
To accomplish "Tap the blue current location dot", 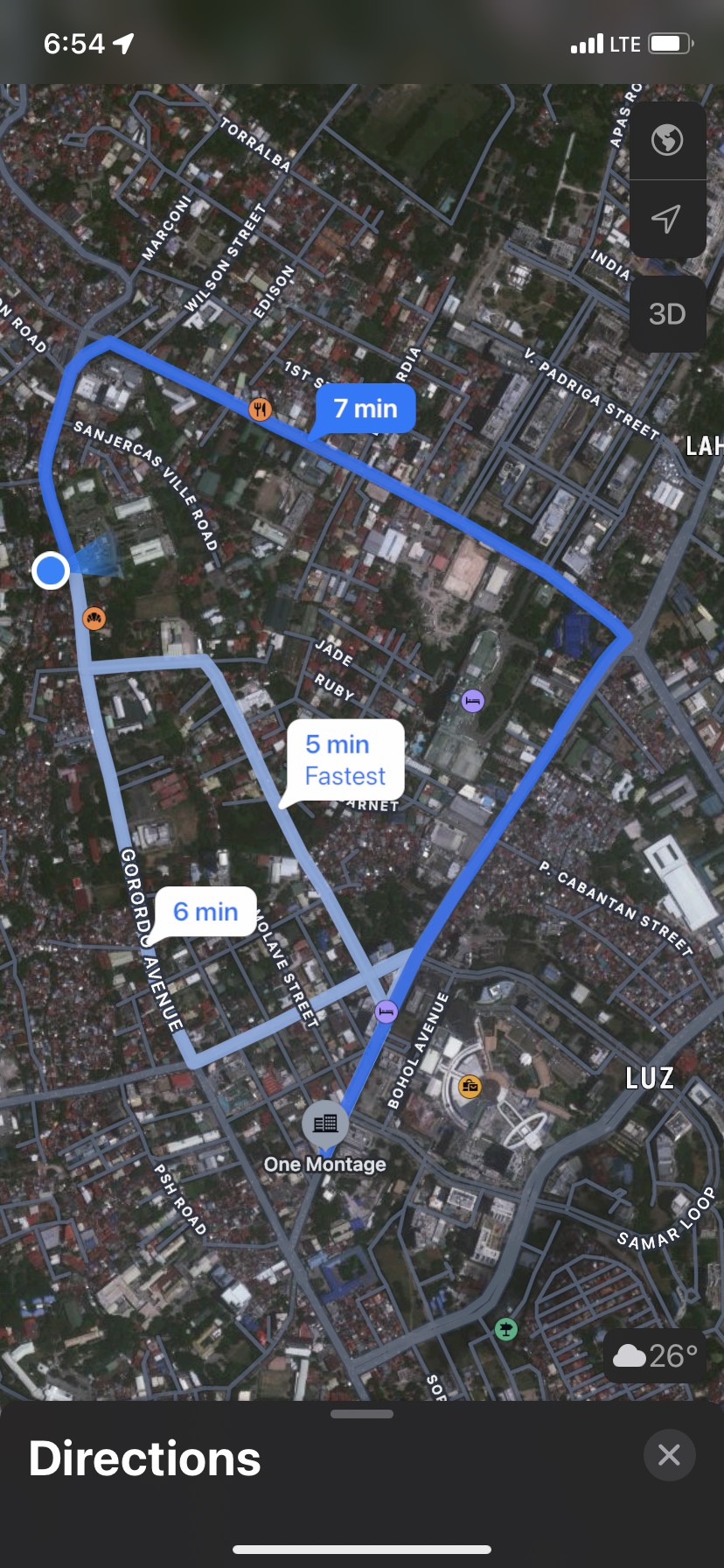I will [51, 570].
